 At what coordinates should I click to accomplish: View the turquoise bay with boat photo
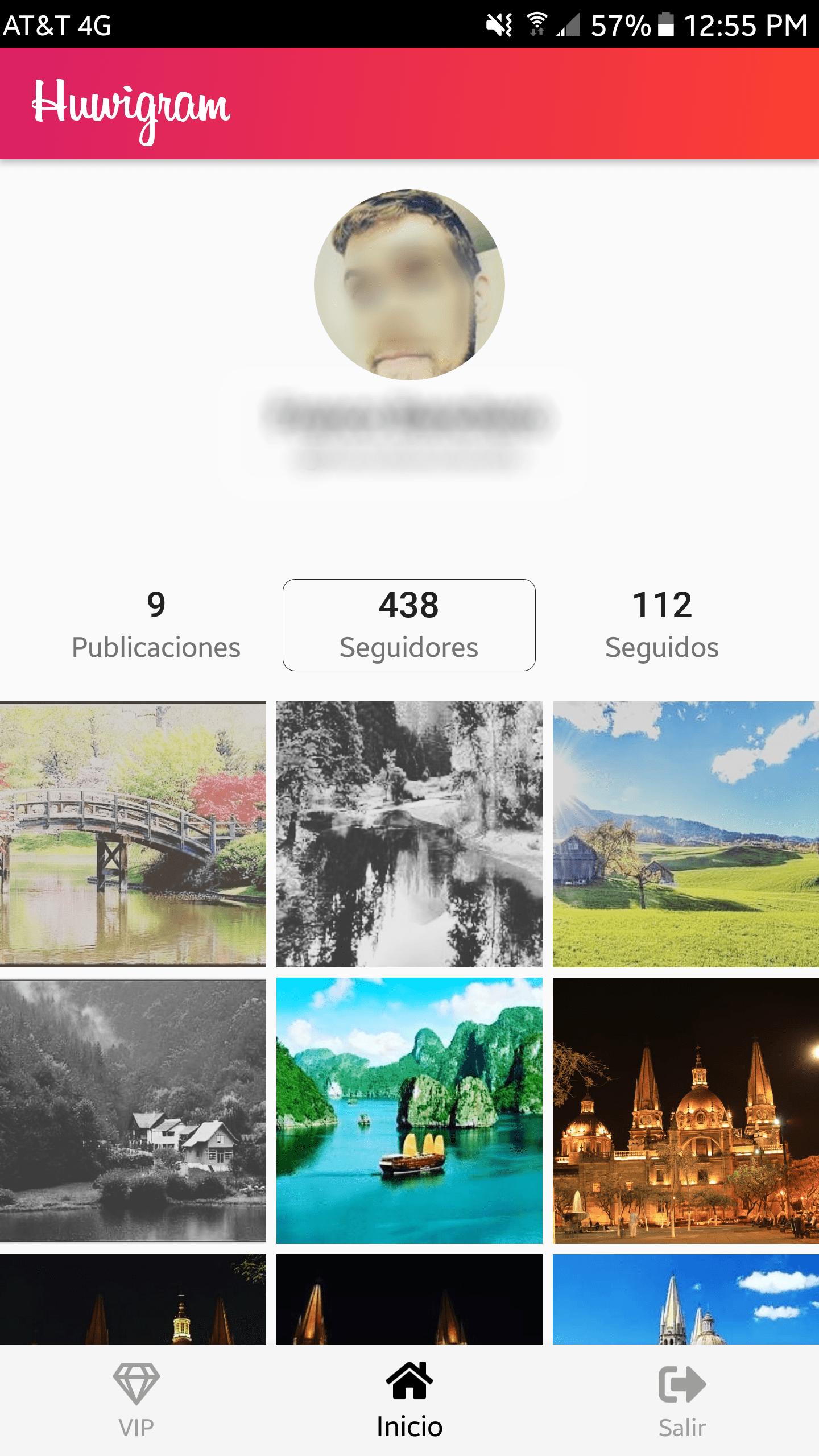click(x=409, y=1110)
